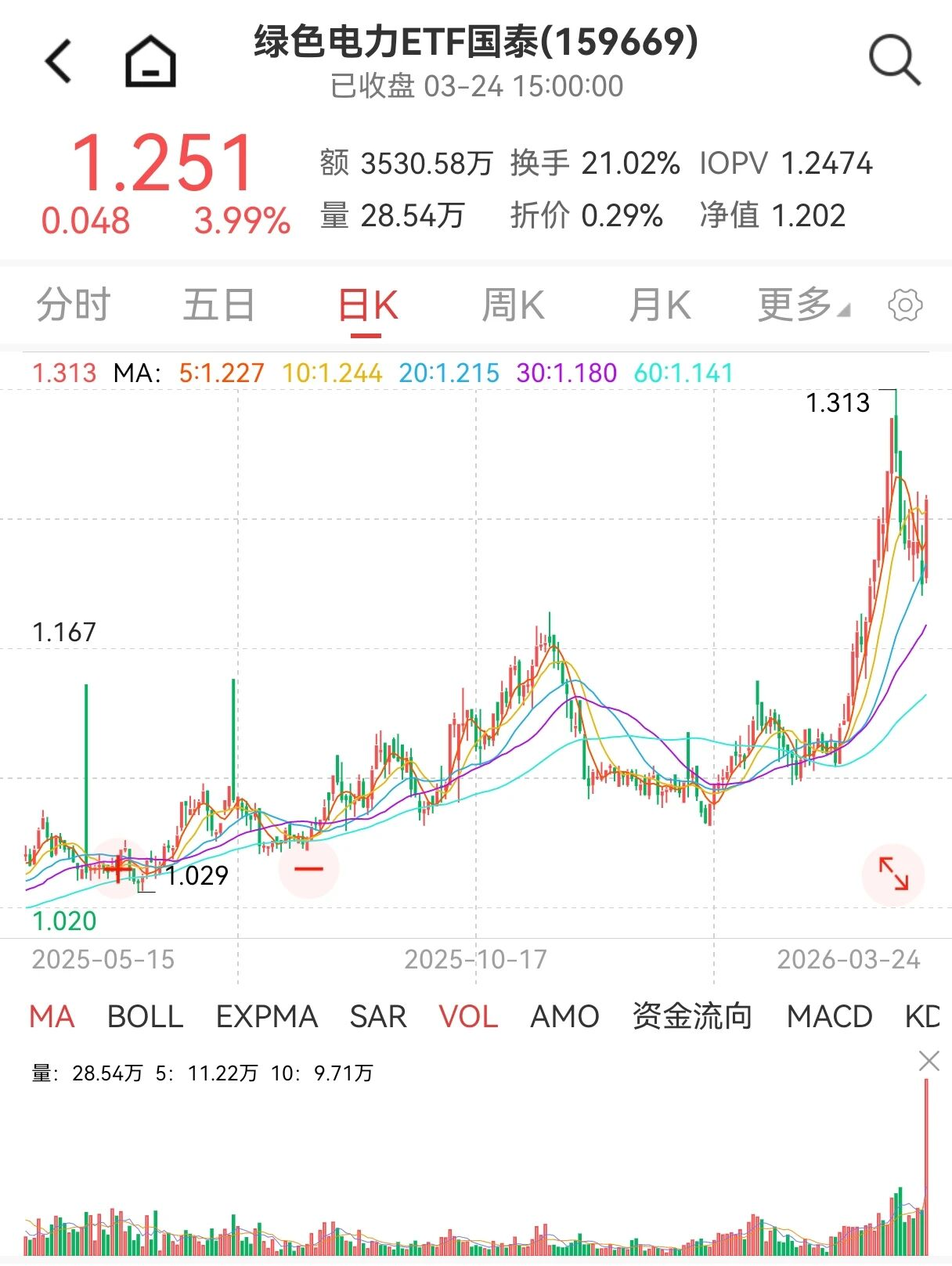
Task: Select the MA indicator
Action: pyautogui.click(x=52, y=1016)
